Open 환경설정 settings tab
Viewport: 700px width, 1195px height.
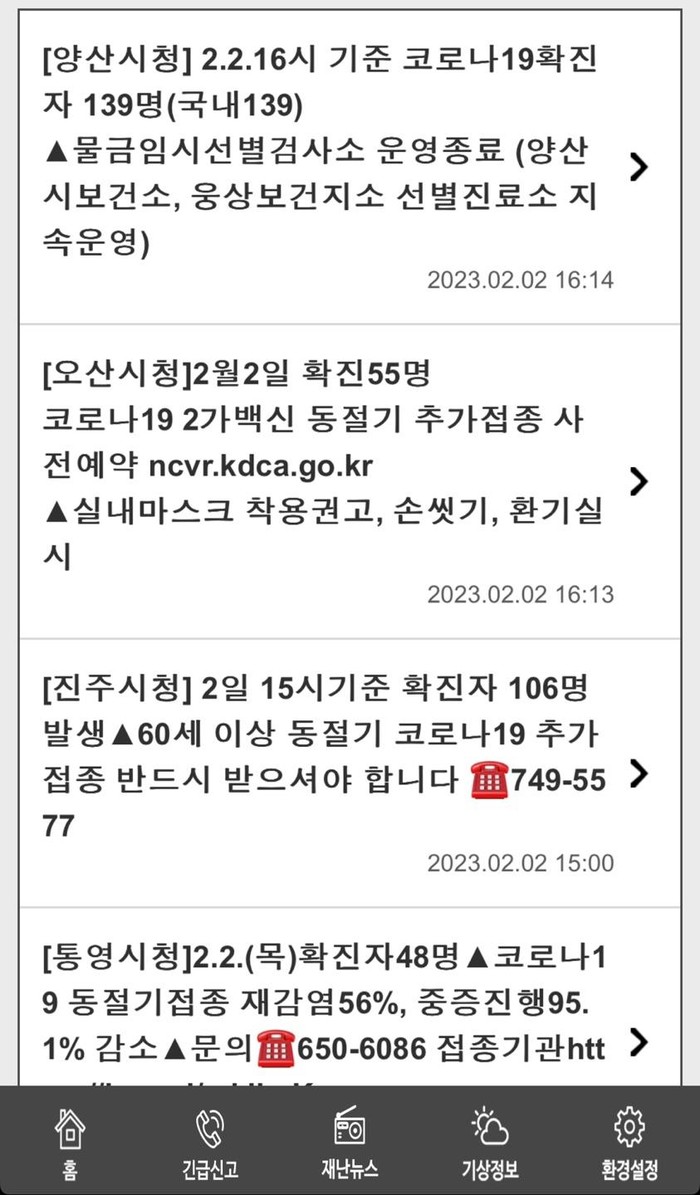pos(630,1141)
